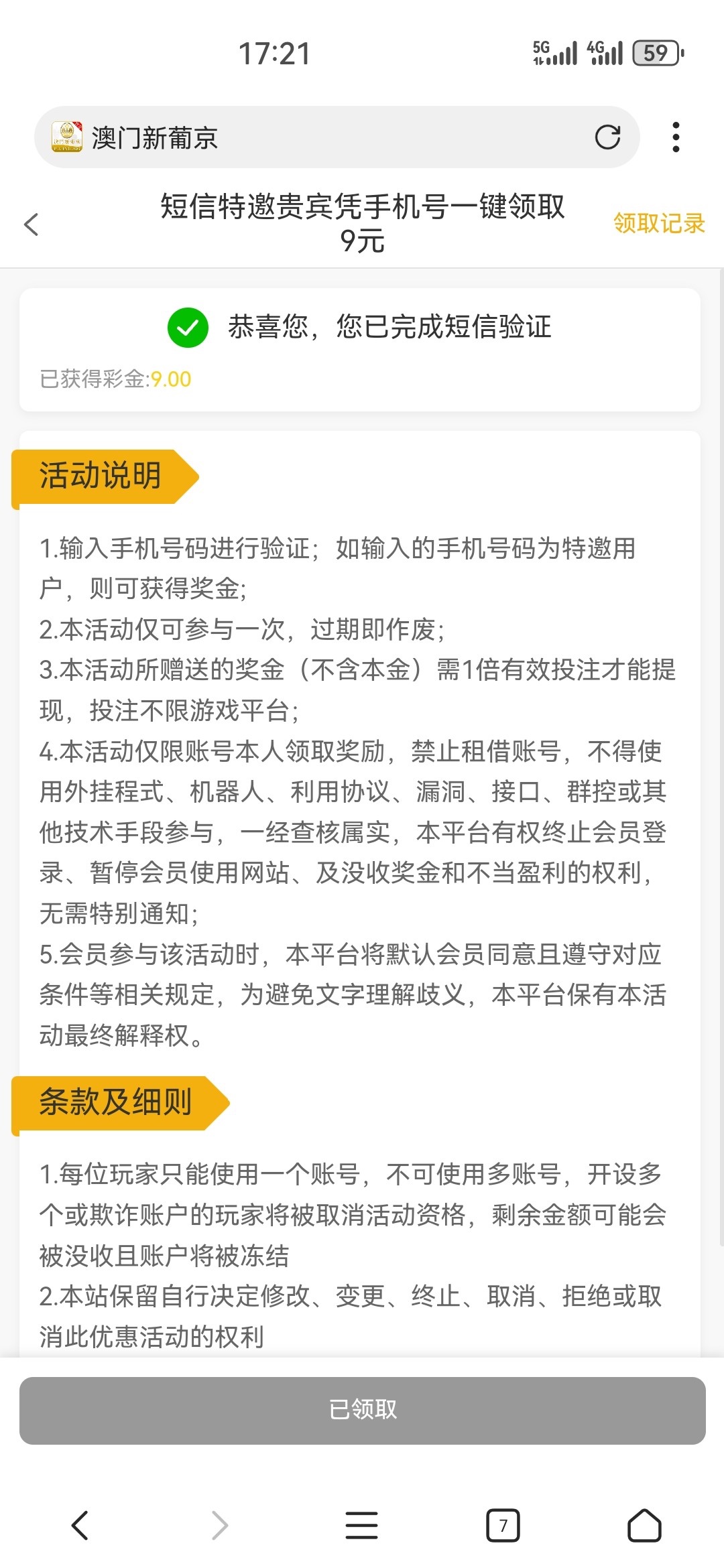Image resolution: width=724 pixels, height=1568 pixels.
Task: Reload the page with the refresh icon
Action: pyautogui.click(x=607, y=137)
